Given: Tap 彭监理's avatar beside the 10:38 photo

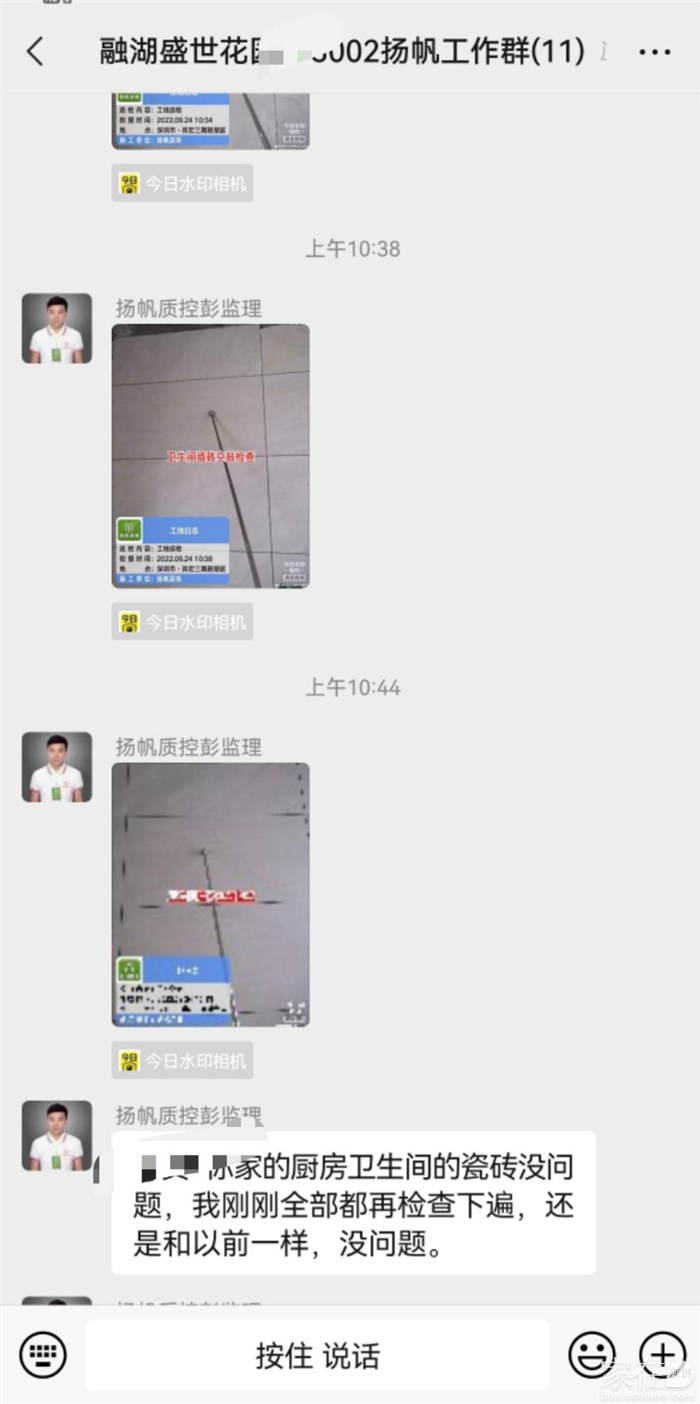Looking at the screenshot, I should [57, 328].
